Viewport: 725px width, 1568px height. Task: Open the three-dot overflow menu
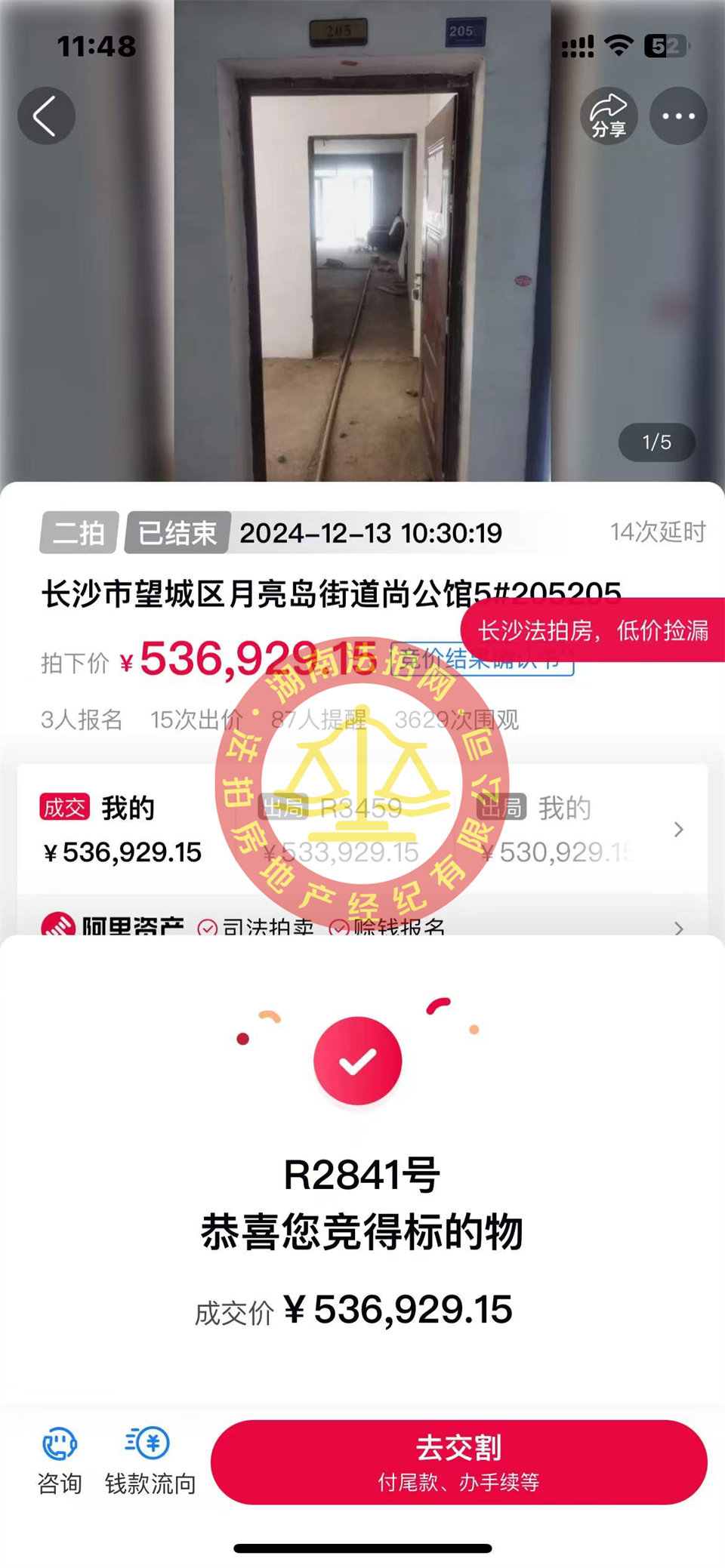pos(678,116)
